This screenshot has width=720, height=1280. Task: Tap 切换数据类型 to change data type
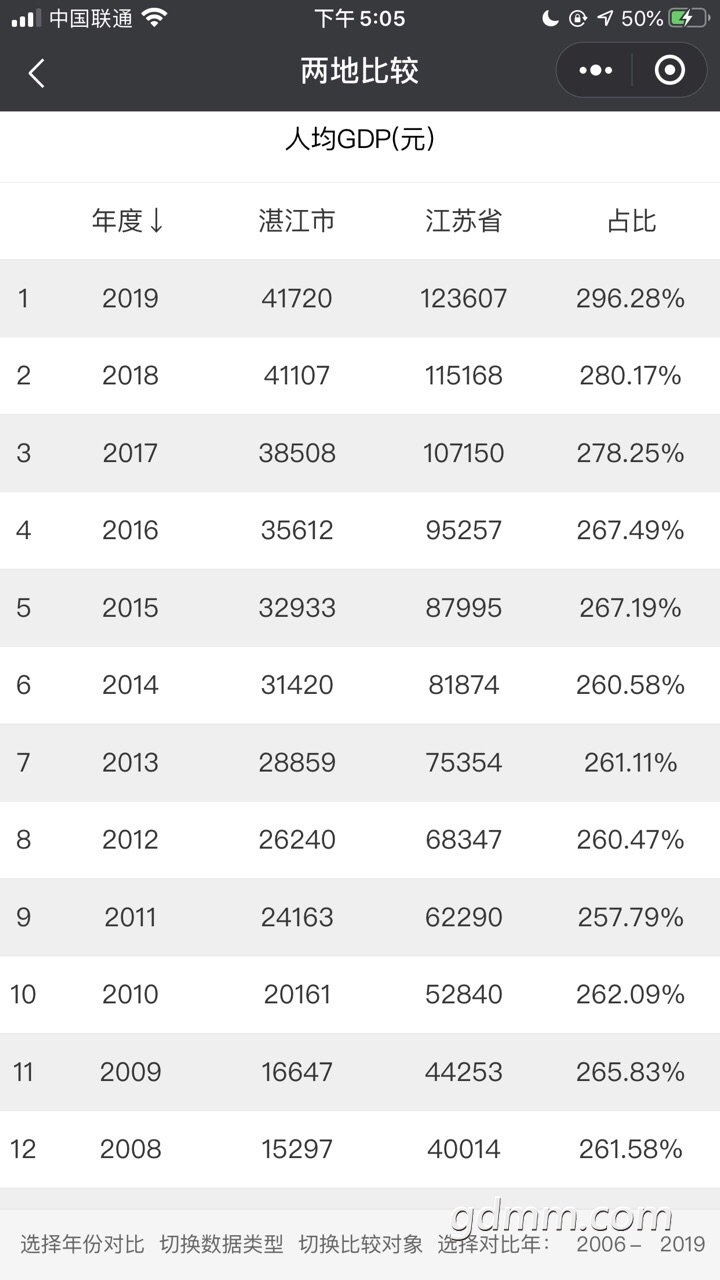click(221, 1244)
